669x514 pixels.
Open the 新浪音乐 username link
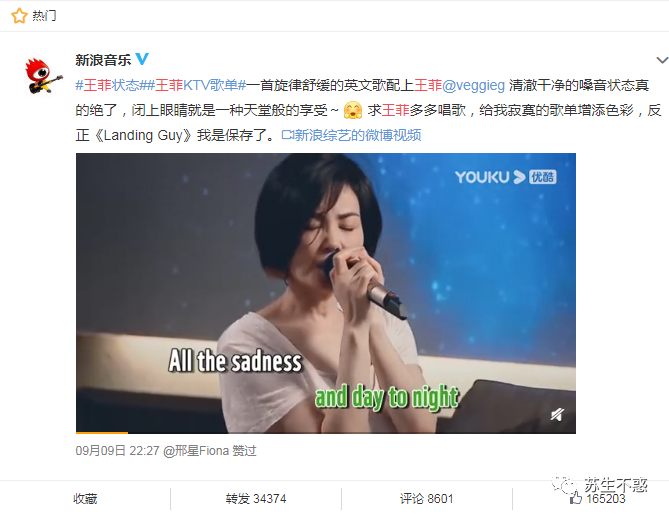point(103,60)
